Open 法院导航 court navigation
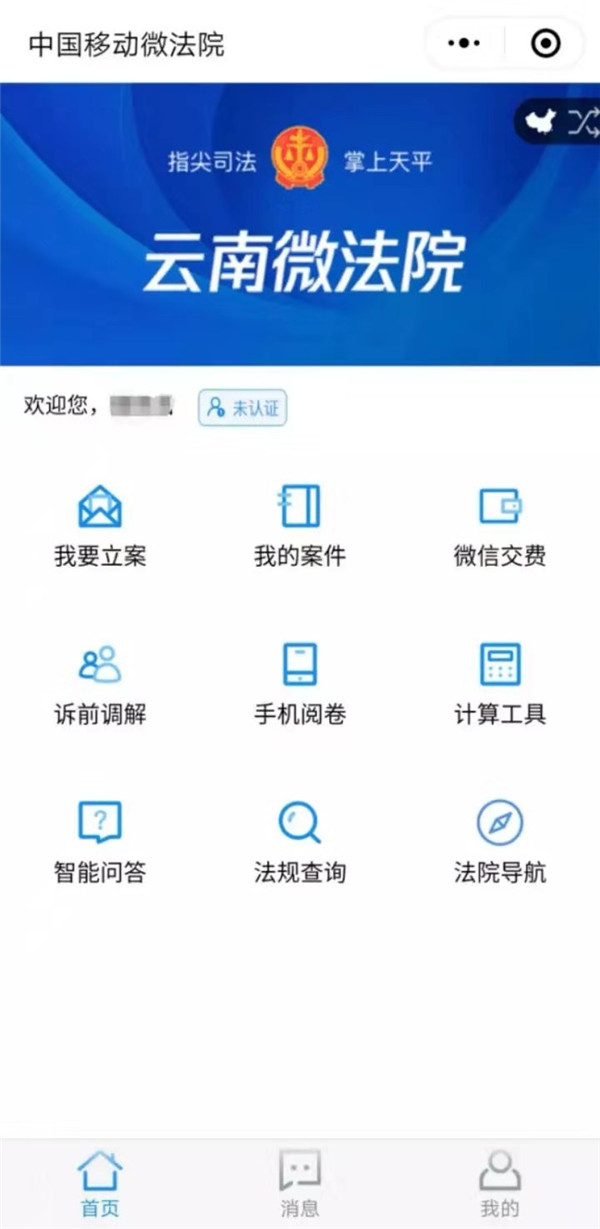The height and width of the screenshot is (1229, 600). pyautogui.click(x=500, y=843)
